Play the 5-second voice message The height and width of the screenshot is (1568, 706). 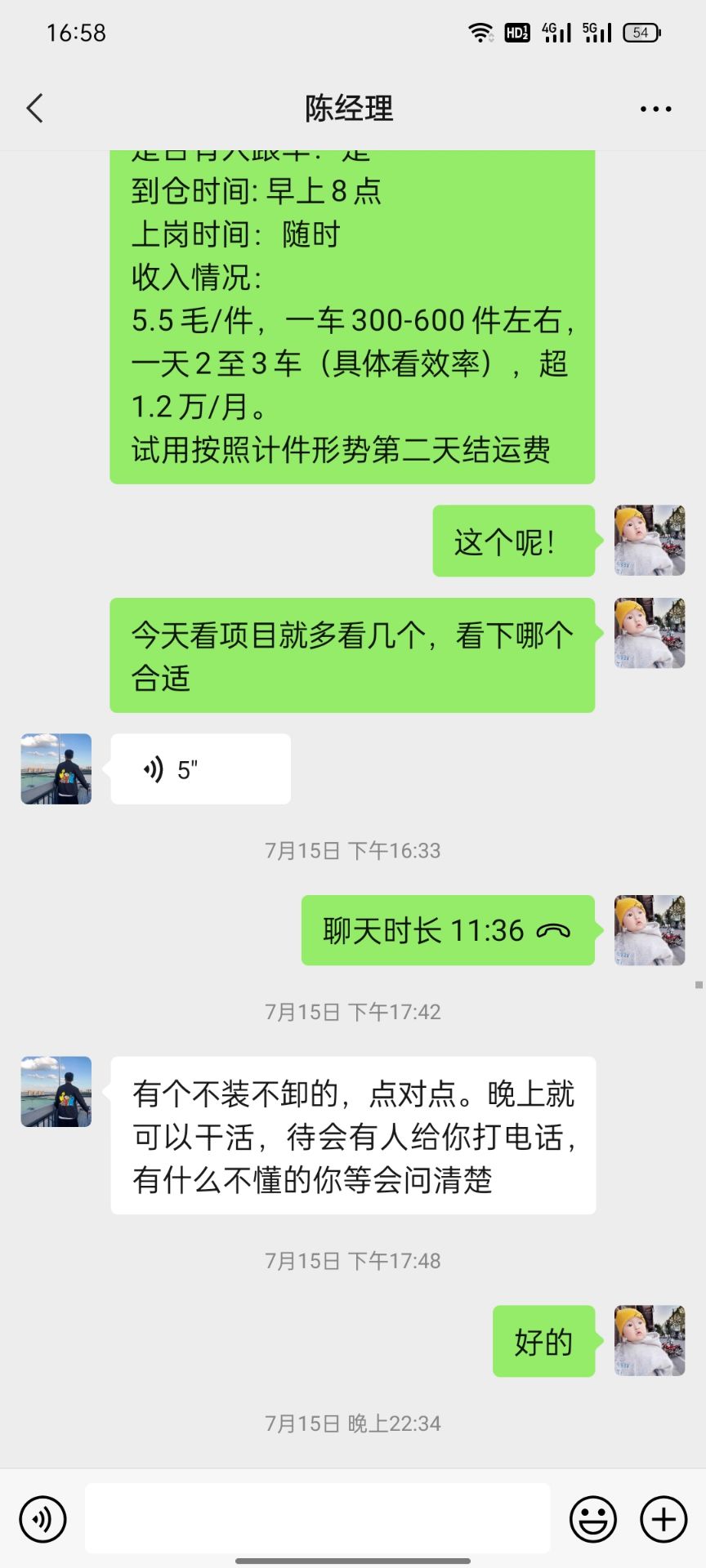tap(200, 769)
